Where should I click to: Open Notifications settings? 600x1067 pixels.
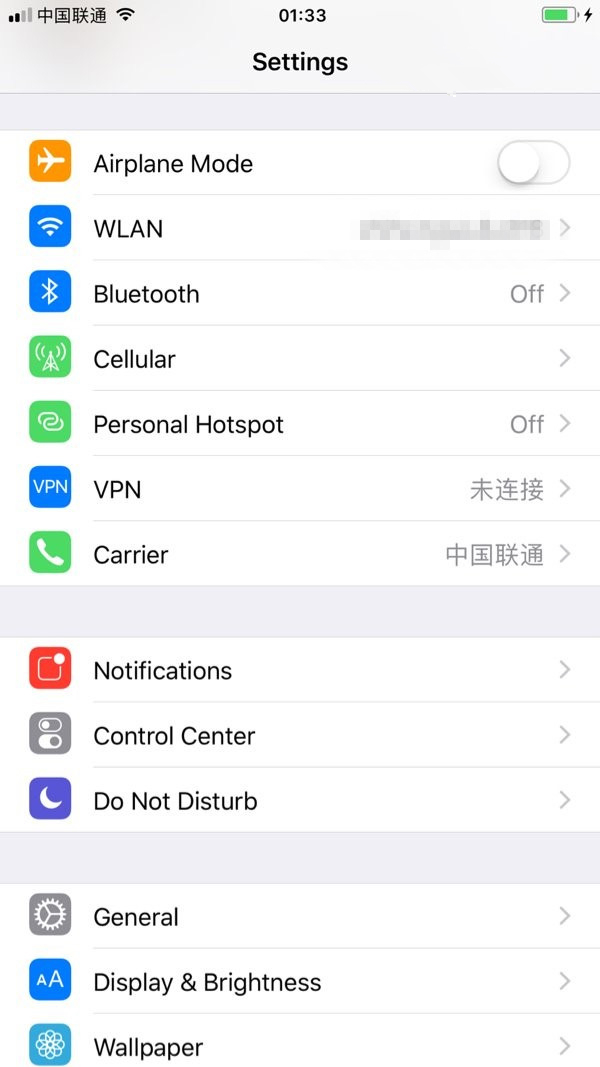coord(300,670)
